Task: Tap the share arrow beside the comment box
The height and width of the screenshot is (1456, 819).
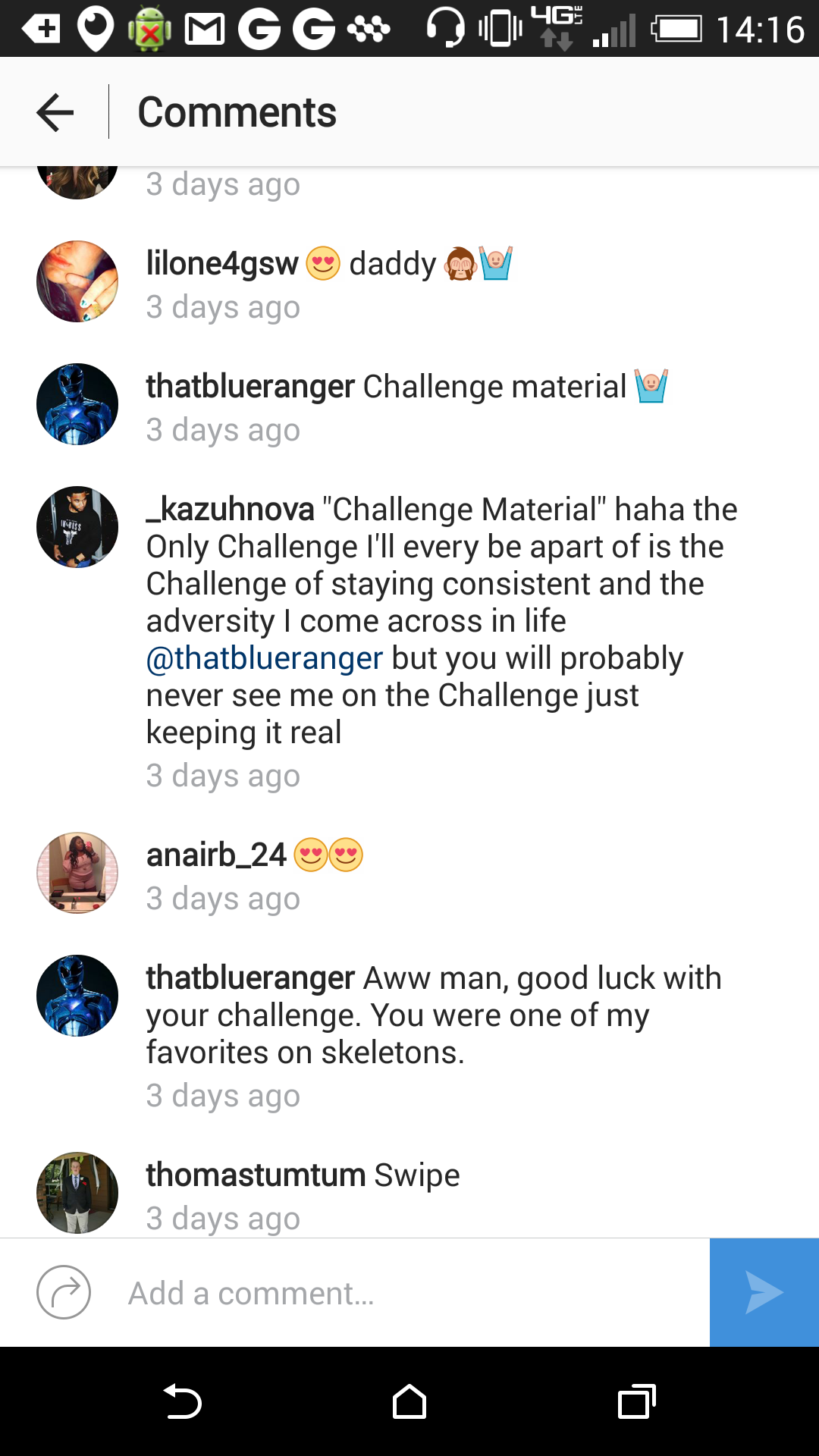Action: 64,1292
